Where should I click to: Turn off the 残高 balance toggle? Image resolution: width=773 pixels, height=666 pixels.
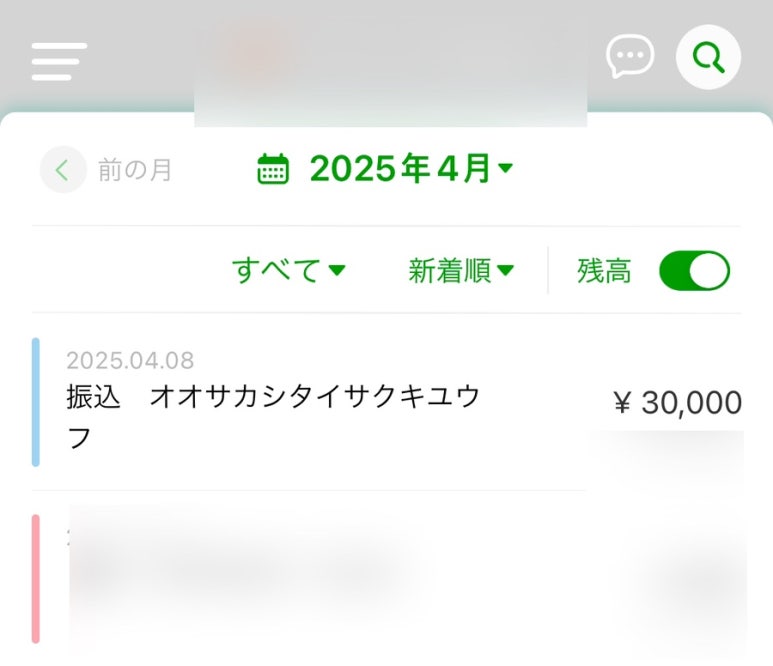coord(694,271)
